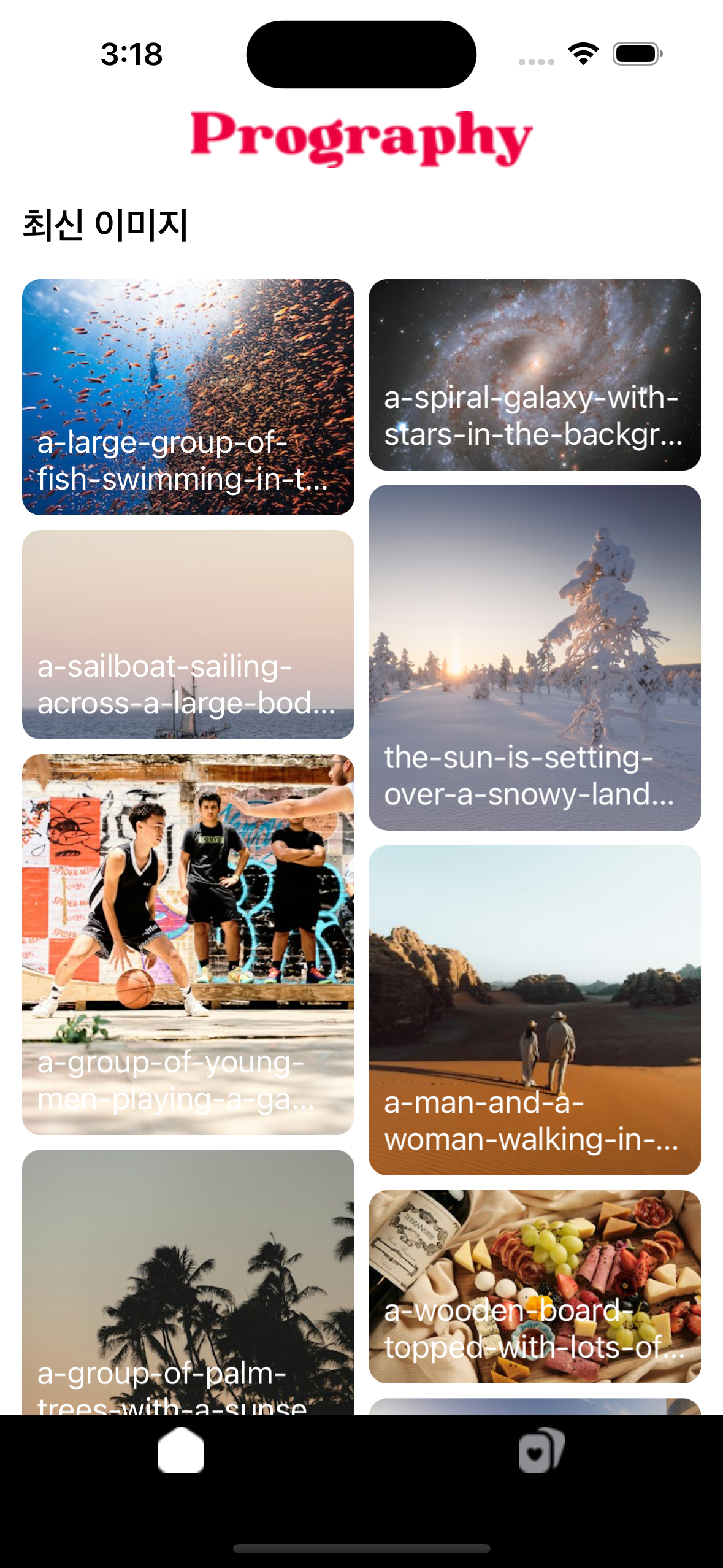View the sailboat sailing photo
This screenshot has width=723, height=1568.
pyautogui.click(x=188, y=634)
